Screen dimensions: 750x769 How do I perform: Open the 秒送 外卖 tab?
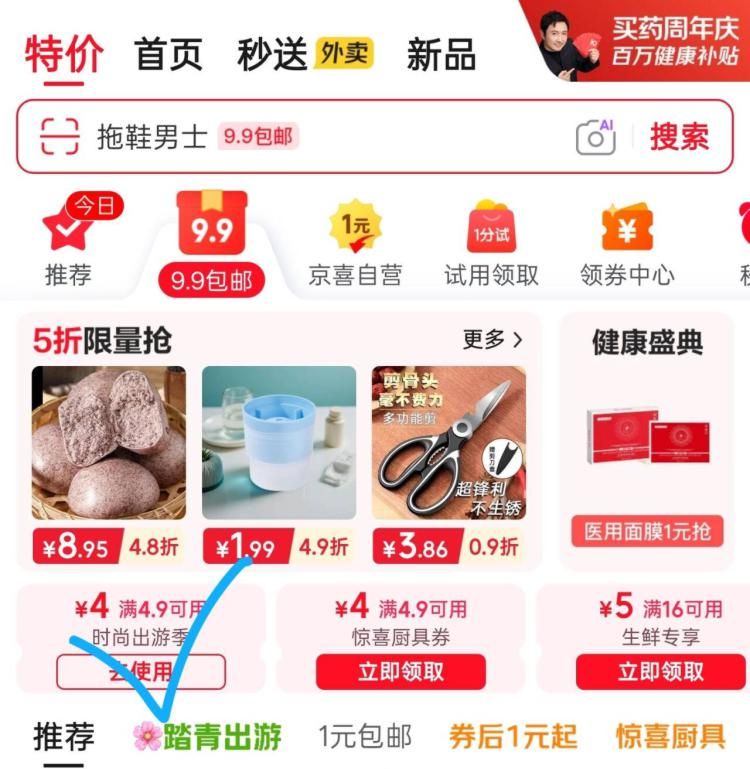click(x=303, y=54)
